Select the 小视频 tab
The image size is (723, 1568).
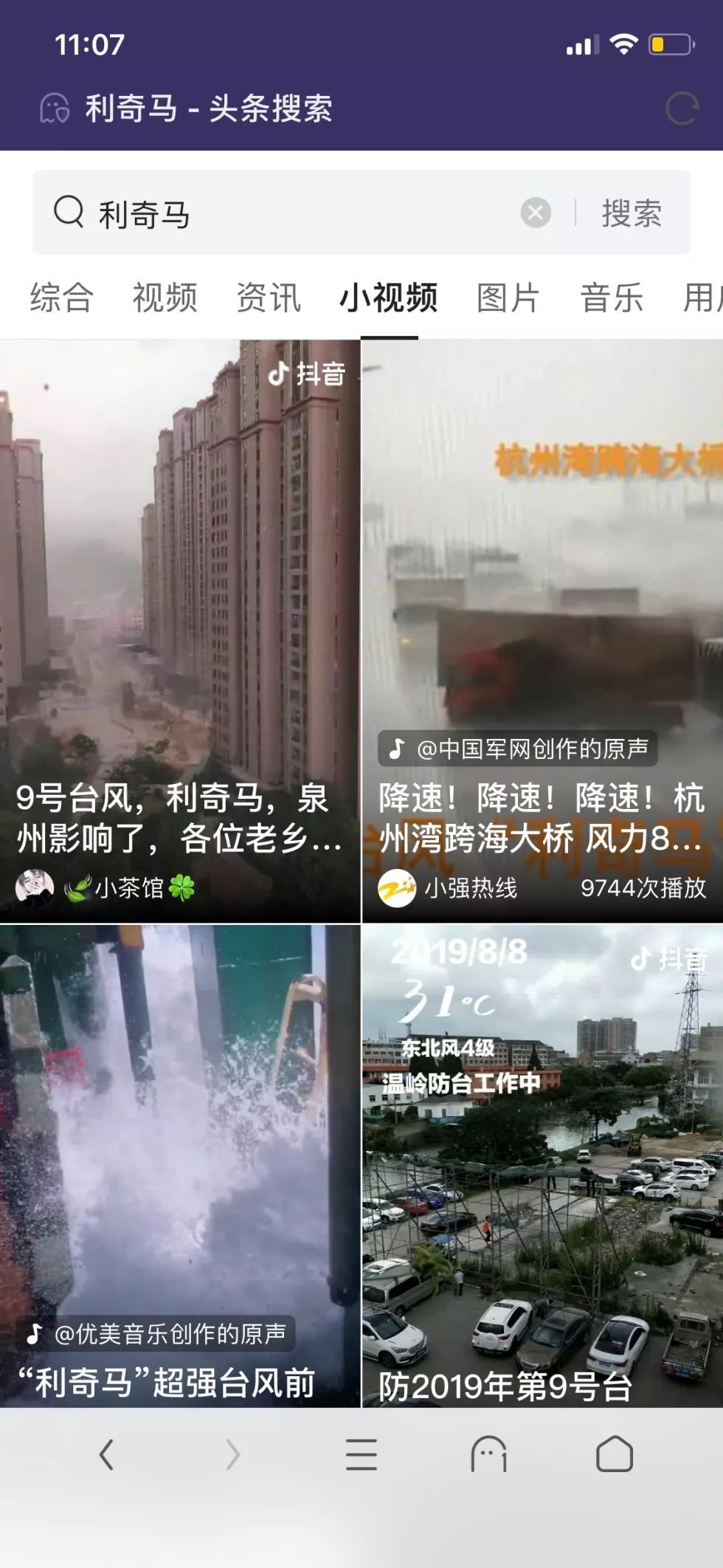[389, 298]
